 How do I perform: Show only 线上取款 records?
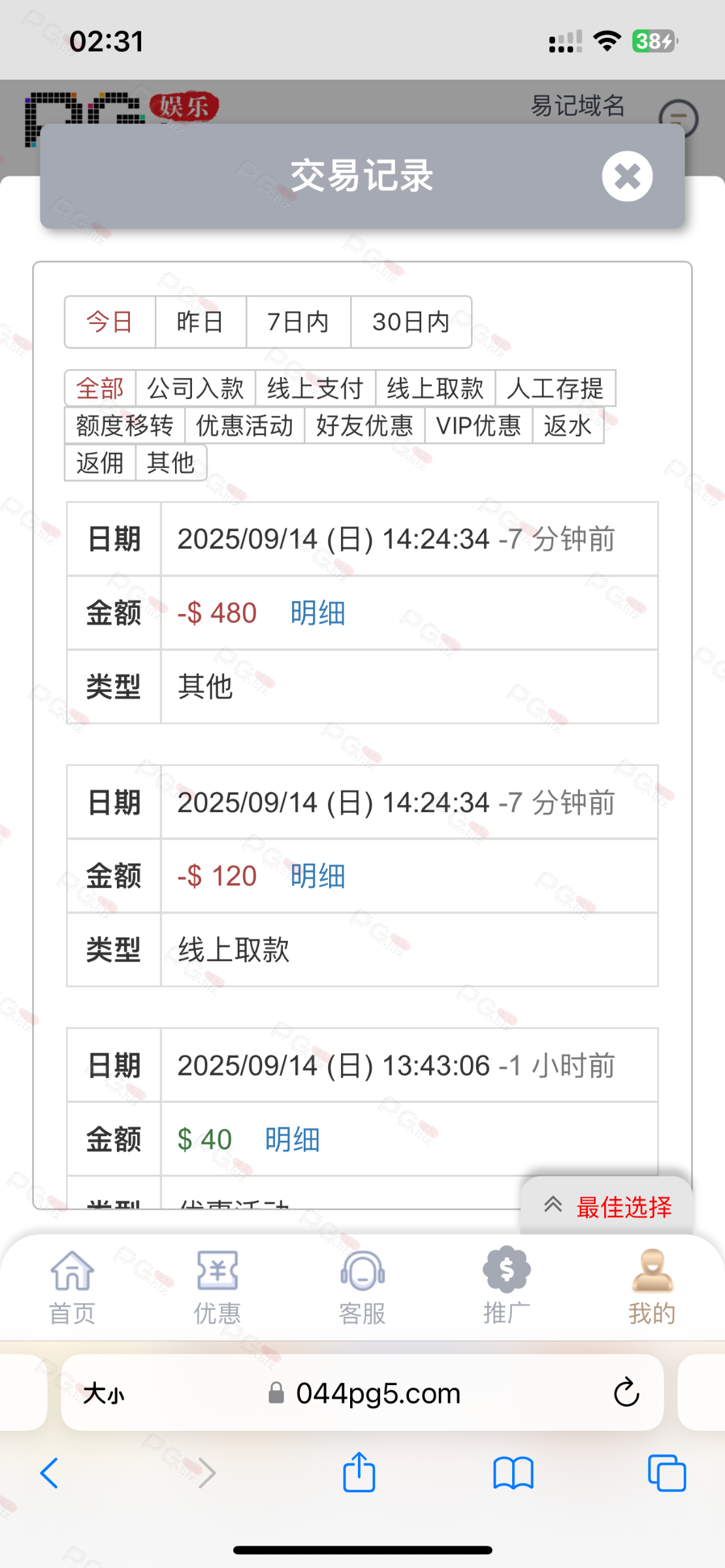435,389
